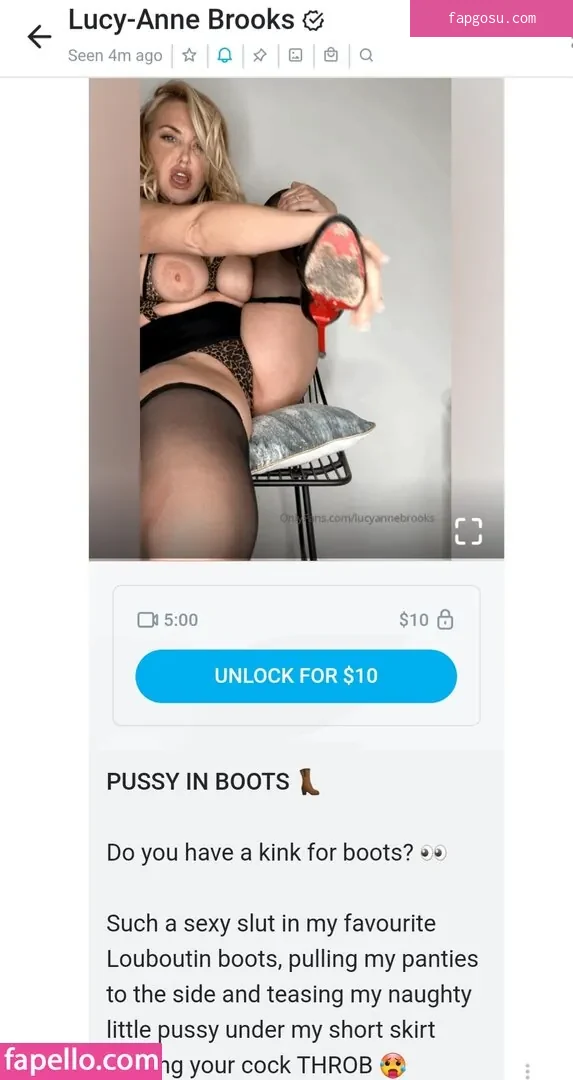Image resolution: width=573 pixels, height=1080 pixels.
Task: Open the media gallery icon
Action: pyautogui.click(x=295, y=56)
